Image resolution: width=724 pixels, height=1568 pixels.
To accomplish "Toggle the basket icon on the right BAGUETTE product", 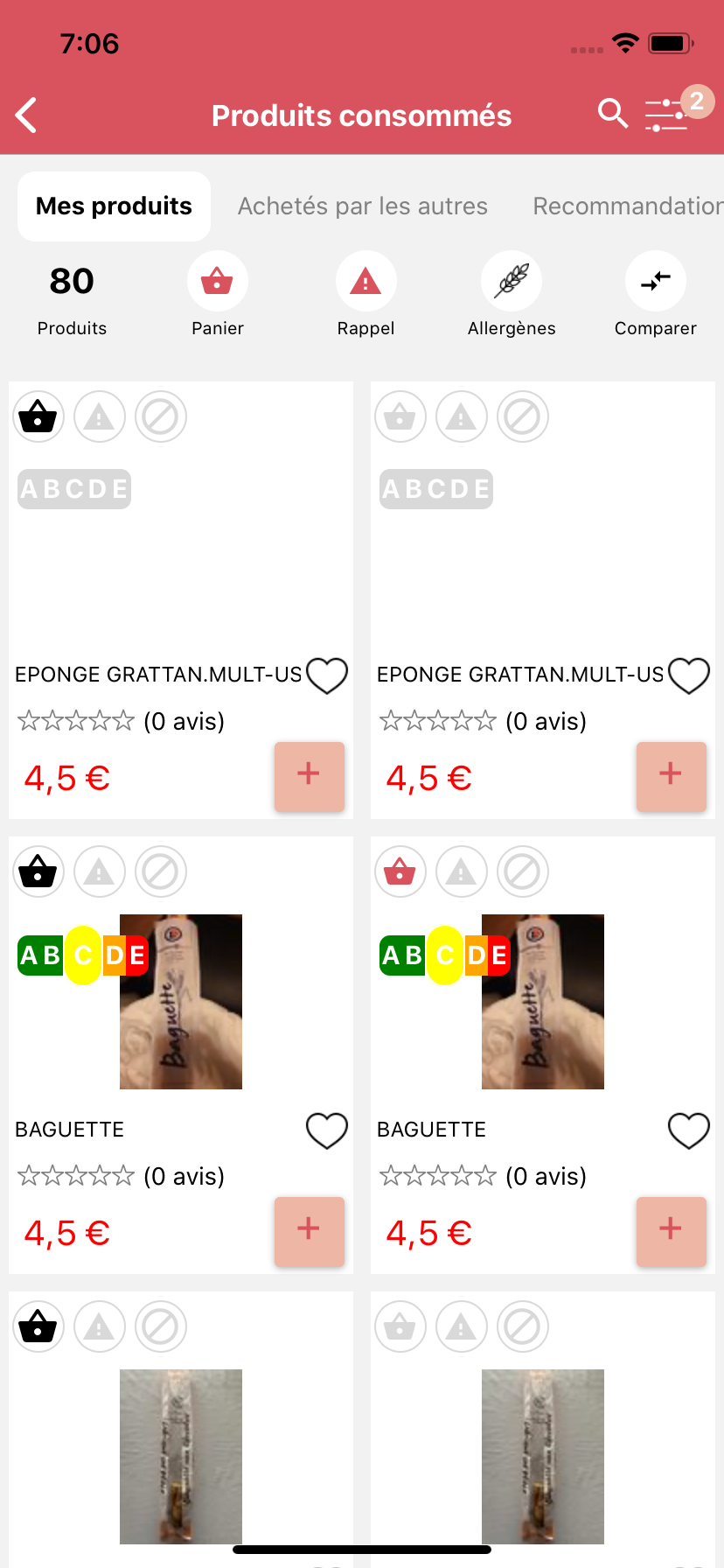I will coord(400,871).
